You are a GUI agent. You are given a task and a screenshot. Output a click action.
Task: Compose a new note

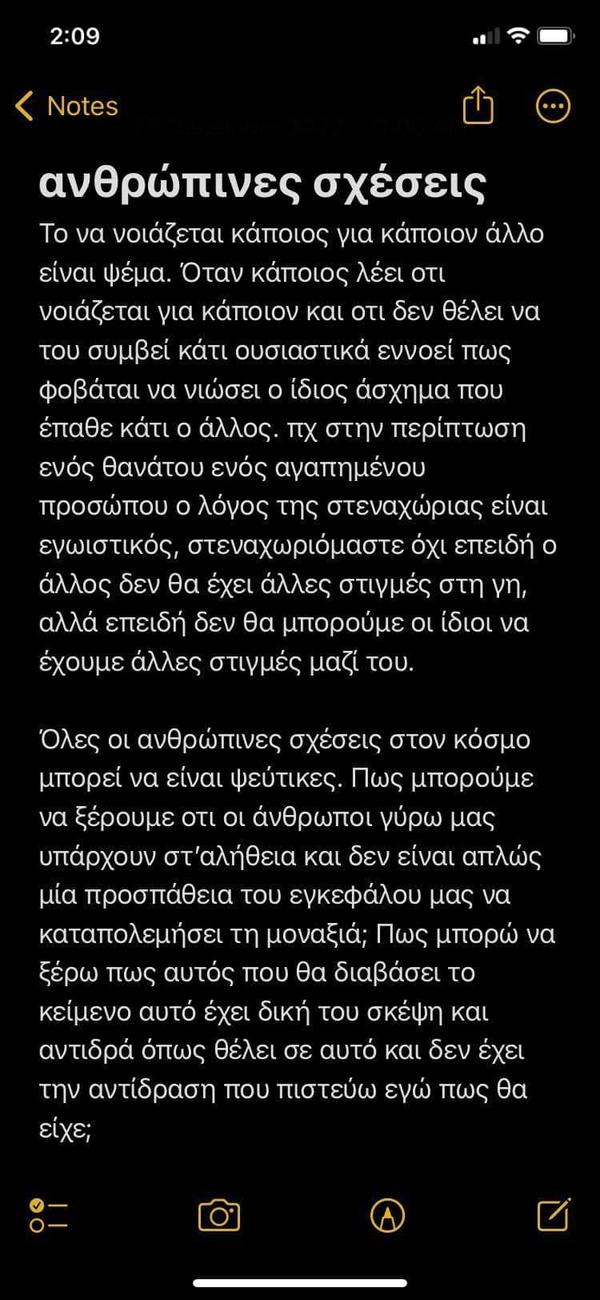coord(554,1214)
